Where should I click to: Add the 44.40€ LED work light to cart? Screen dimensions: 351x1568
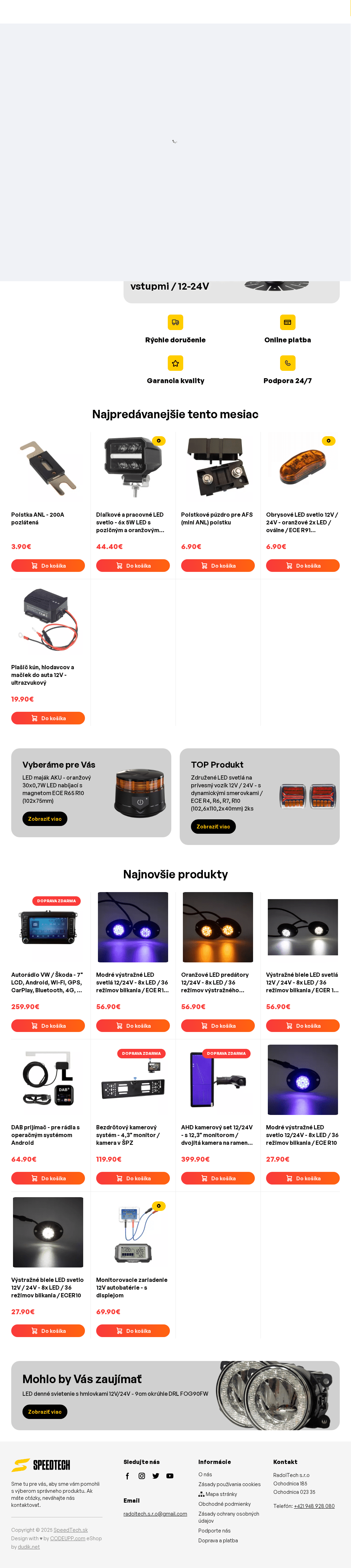(x=133, y=566)
